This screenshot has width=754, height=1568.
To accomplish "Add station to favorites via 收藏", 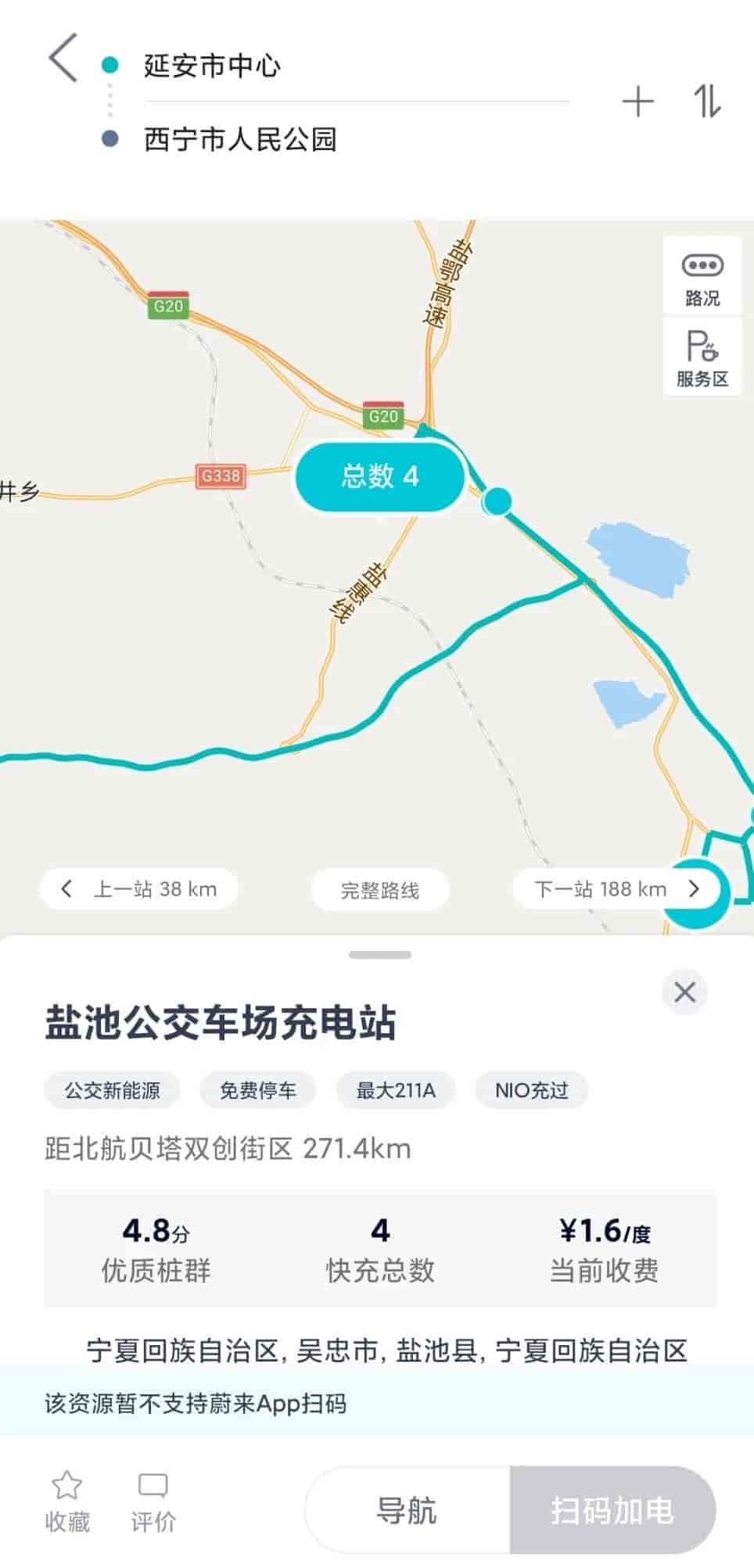I will [x=66, y=1500].
